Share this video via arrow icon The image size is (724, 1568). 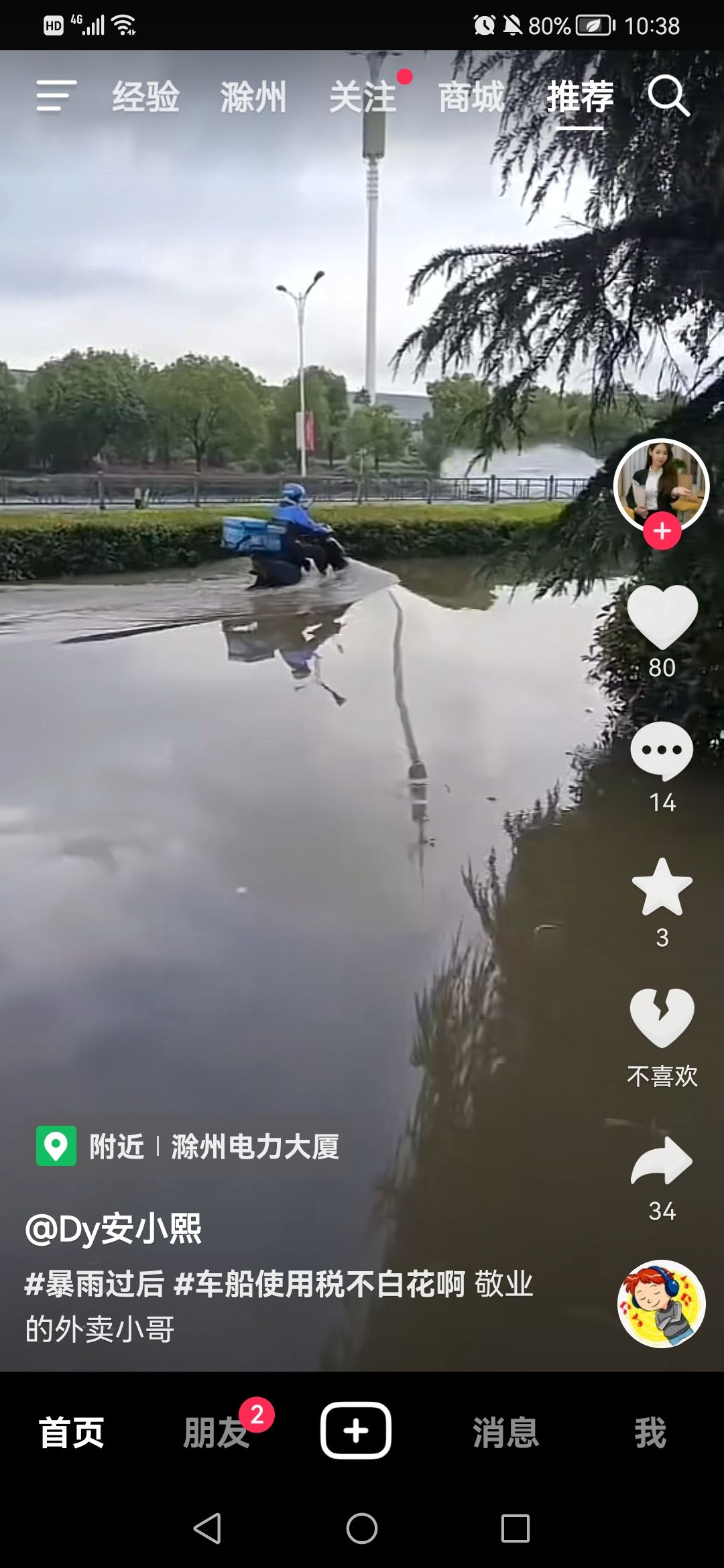click(662, 1161)
